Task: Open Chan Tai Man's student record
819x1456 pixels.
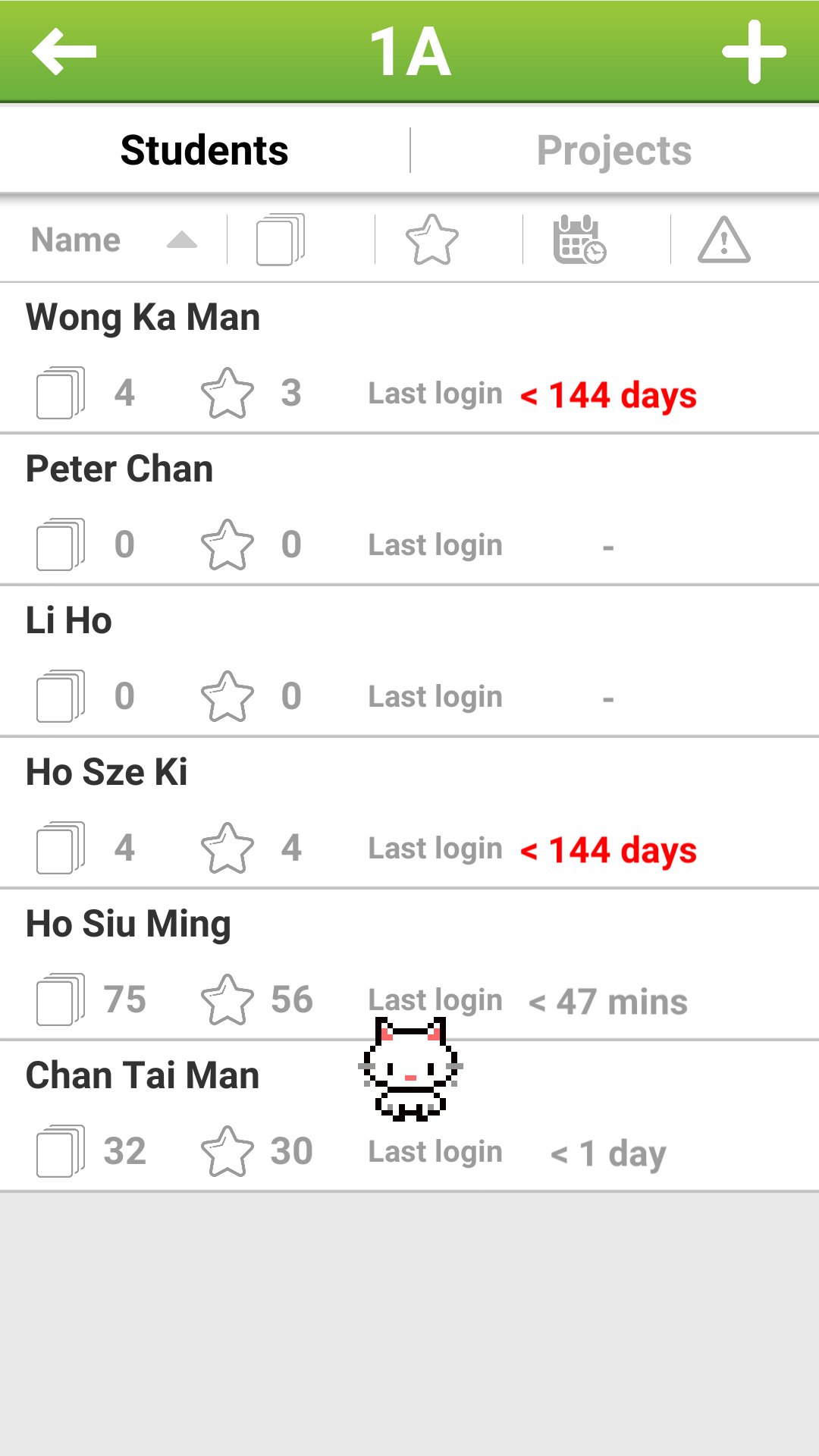Action: [143, 1076]
